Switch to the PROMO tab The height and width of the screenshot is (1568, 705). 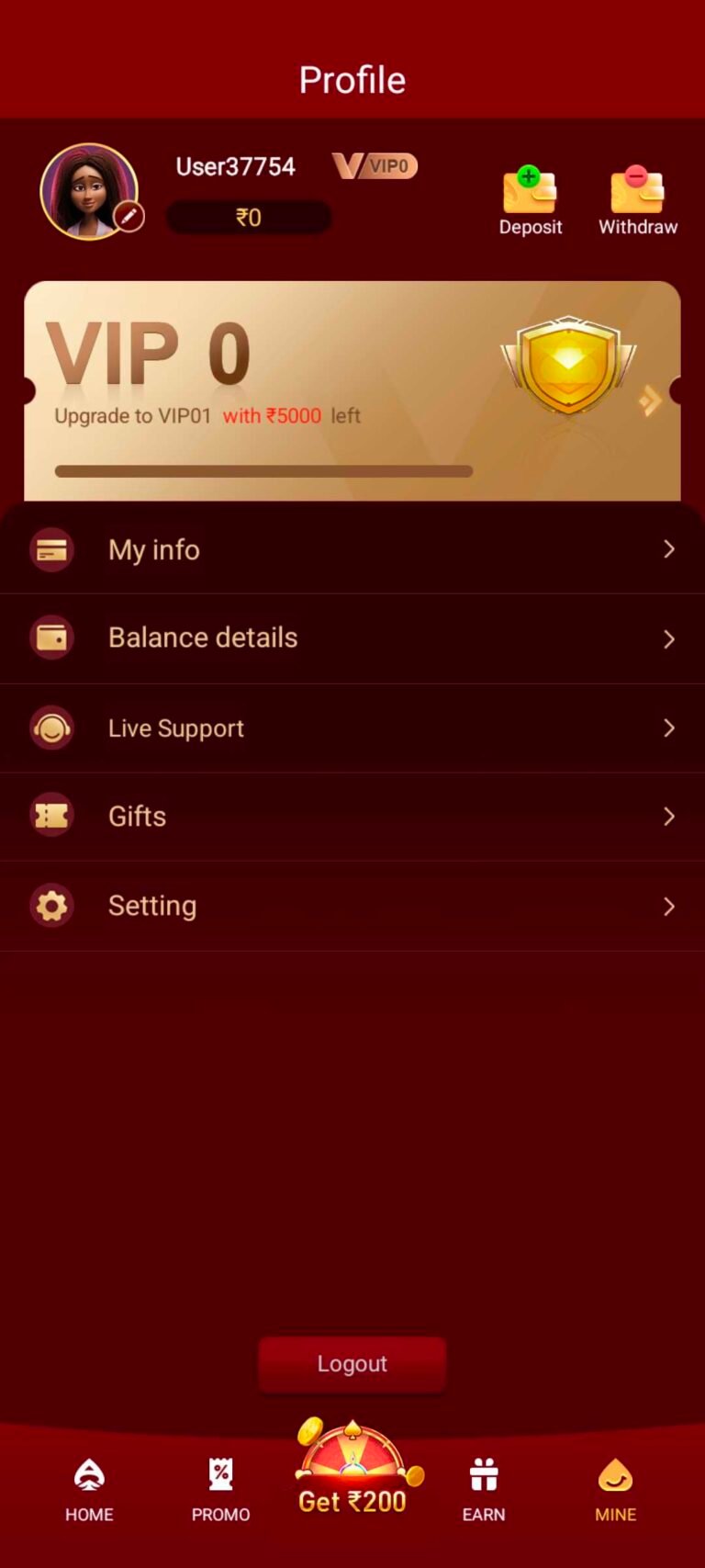pyautogui.click(x=220, y=1490)
